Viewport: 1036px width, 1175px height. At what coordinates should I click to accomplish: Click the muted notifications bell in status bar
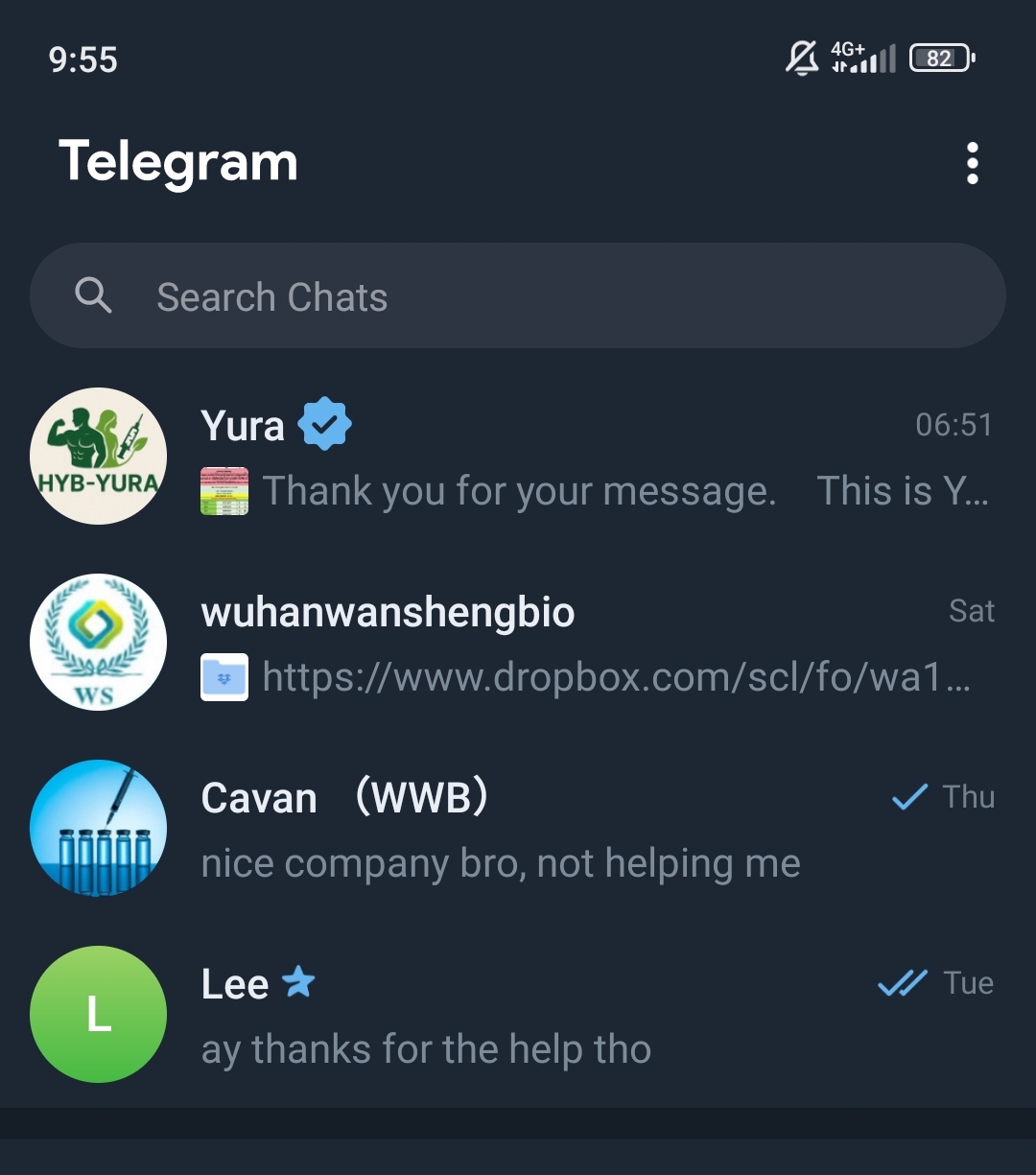click(x=801, y=59)
